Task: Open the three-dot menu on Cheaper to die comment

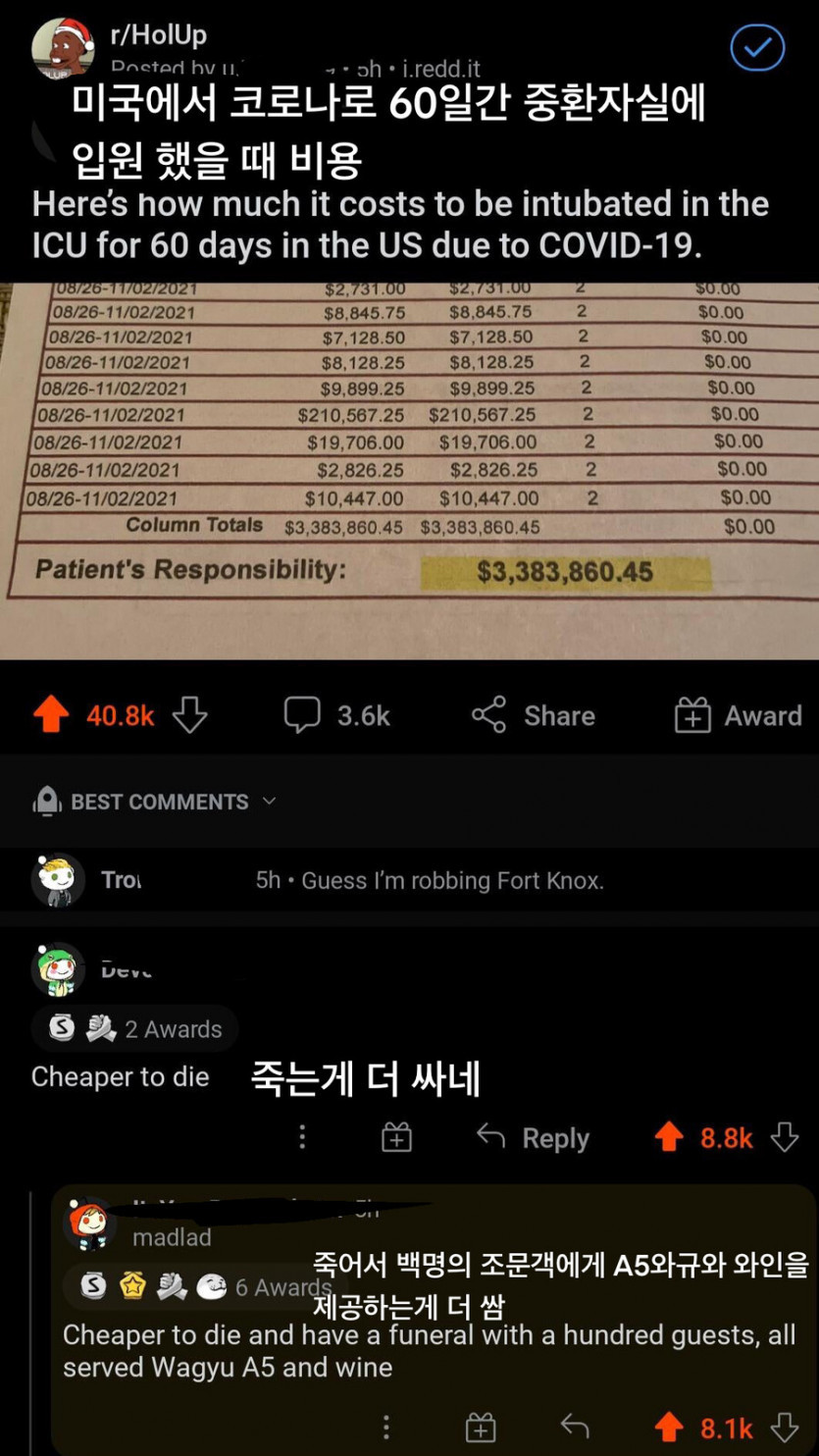Action: tap(302, 1137)
